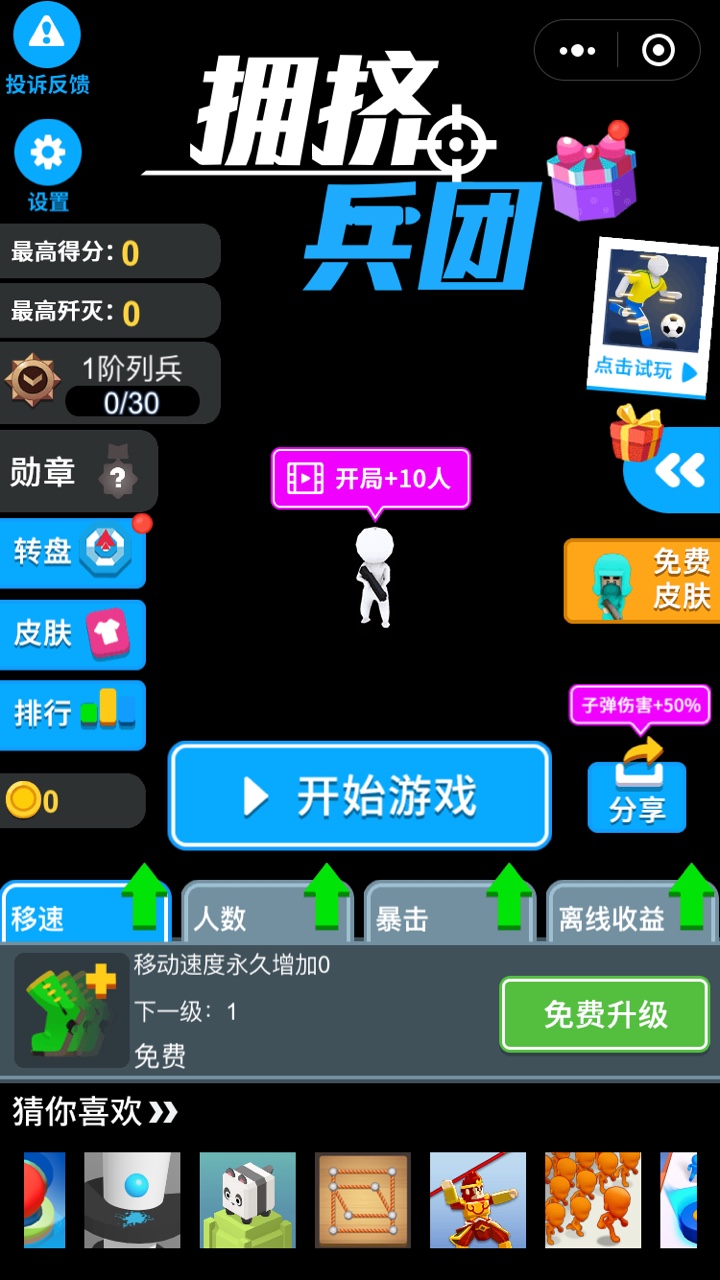Viewport: 720px width, 1280px height.
Task: Watch video for 开局+10人 bonus
Action: (x=369, y=479)
